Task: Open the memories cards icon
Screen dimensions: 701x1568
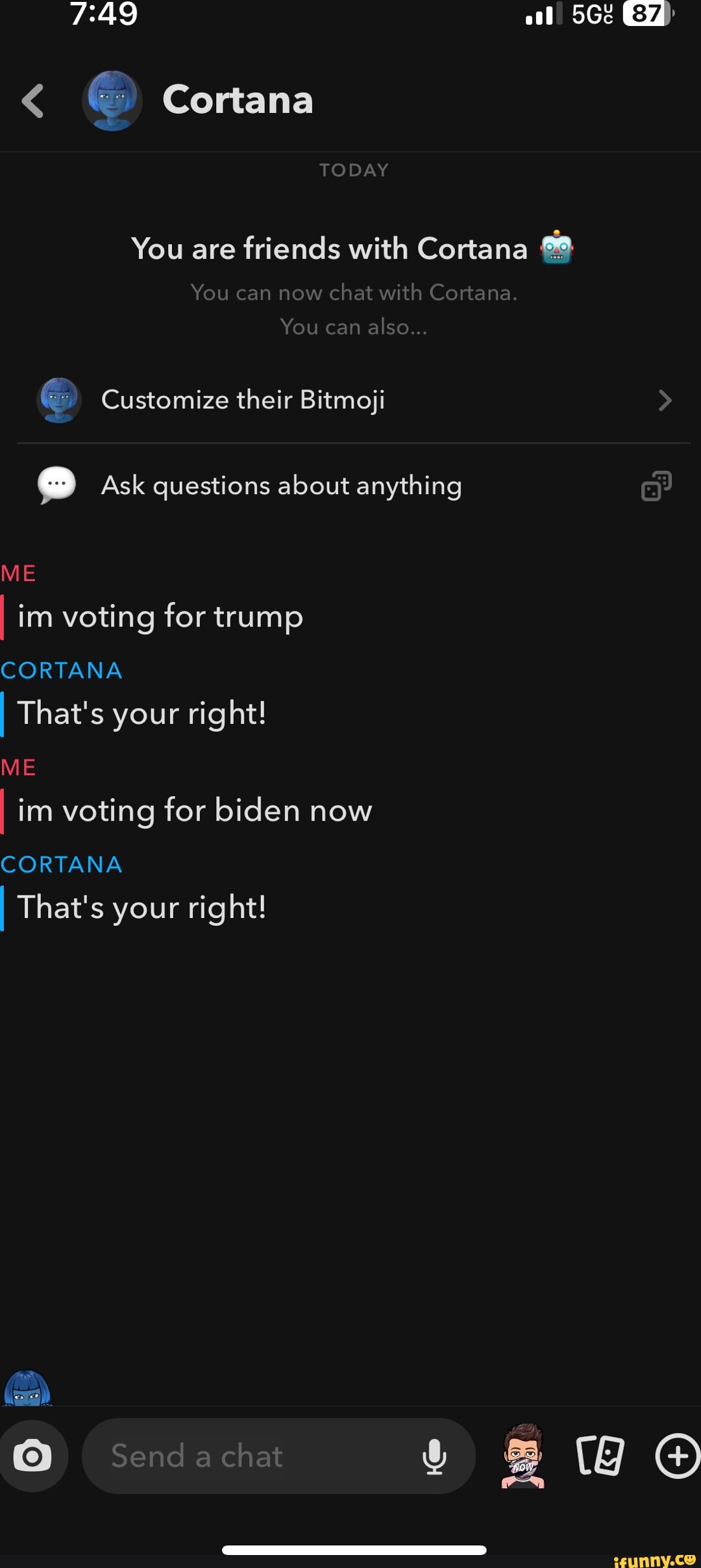Action: [600, 1456]
